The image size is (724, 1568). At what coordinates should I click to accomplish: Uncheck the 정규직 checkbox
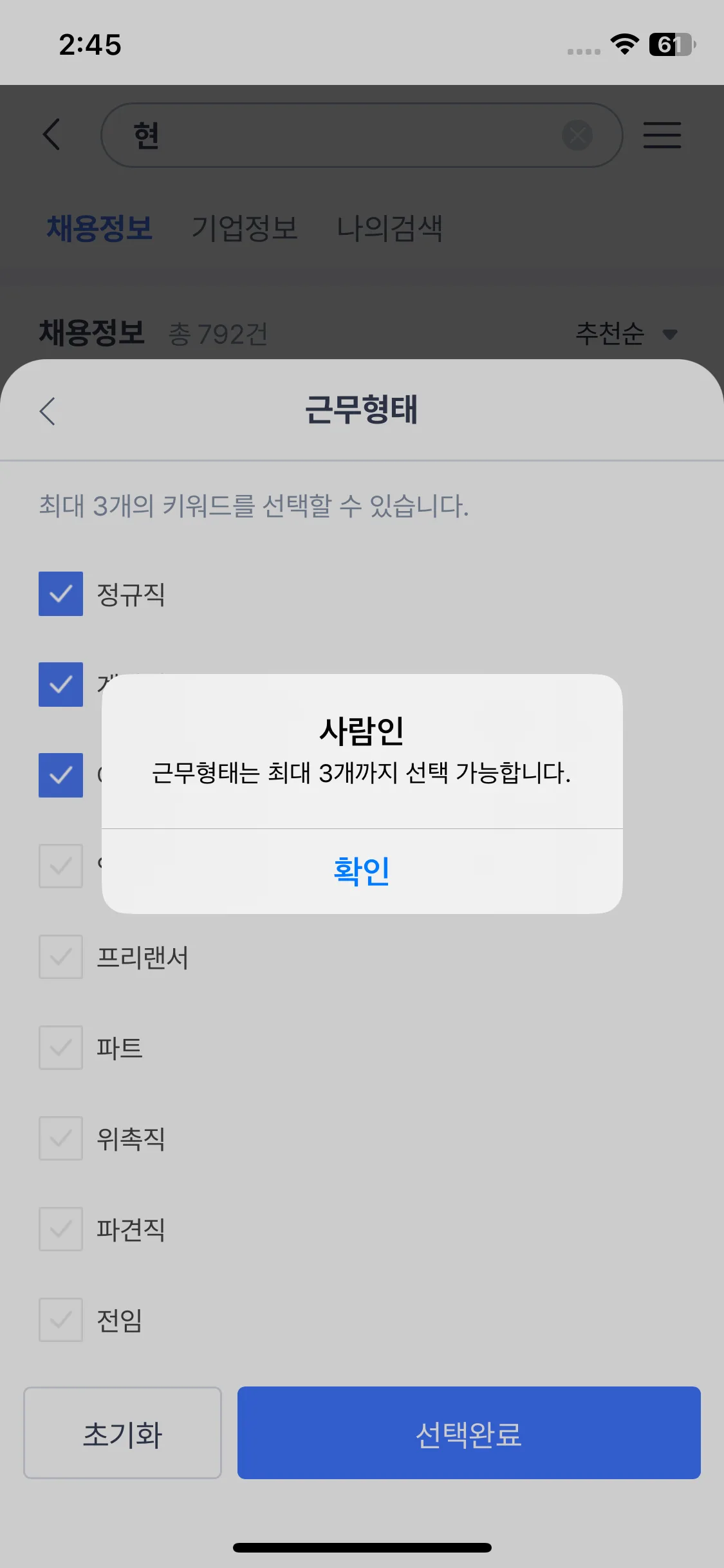(60, 593)
